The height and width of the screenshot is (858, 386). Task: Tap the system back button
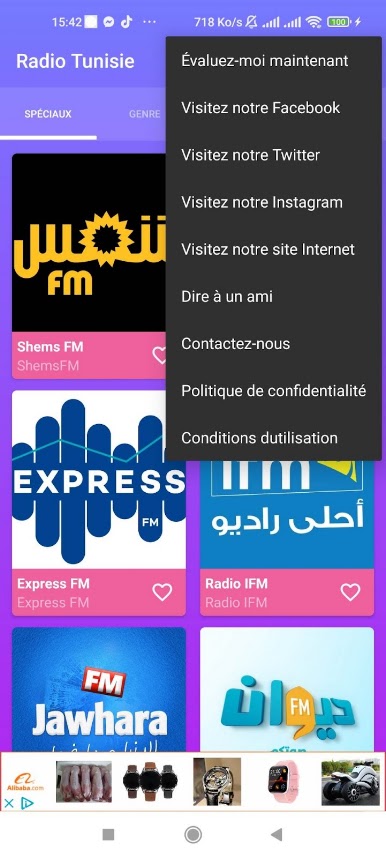click(x=277, y=834)
